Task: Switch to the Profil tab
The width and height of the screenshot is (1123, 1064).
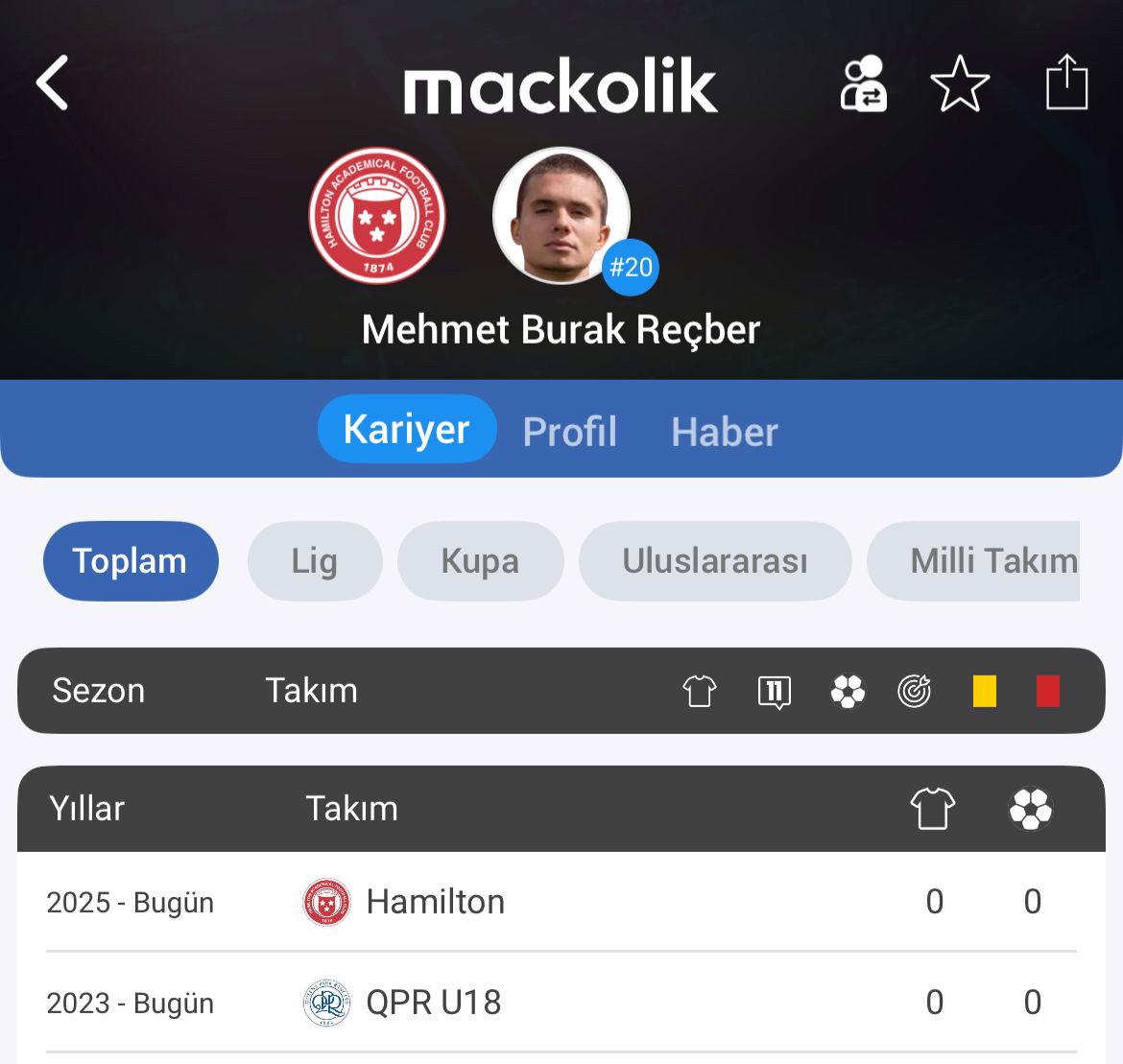Action: [569, 431]
